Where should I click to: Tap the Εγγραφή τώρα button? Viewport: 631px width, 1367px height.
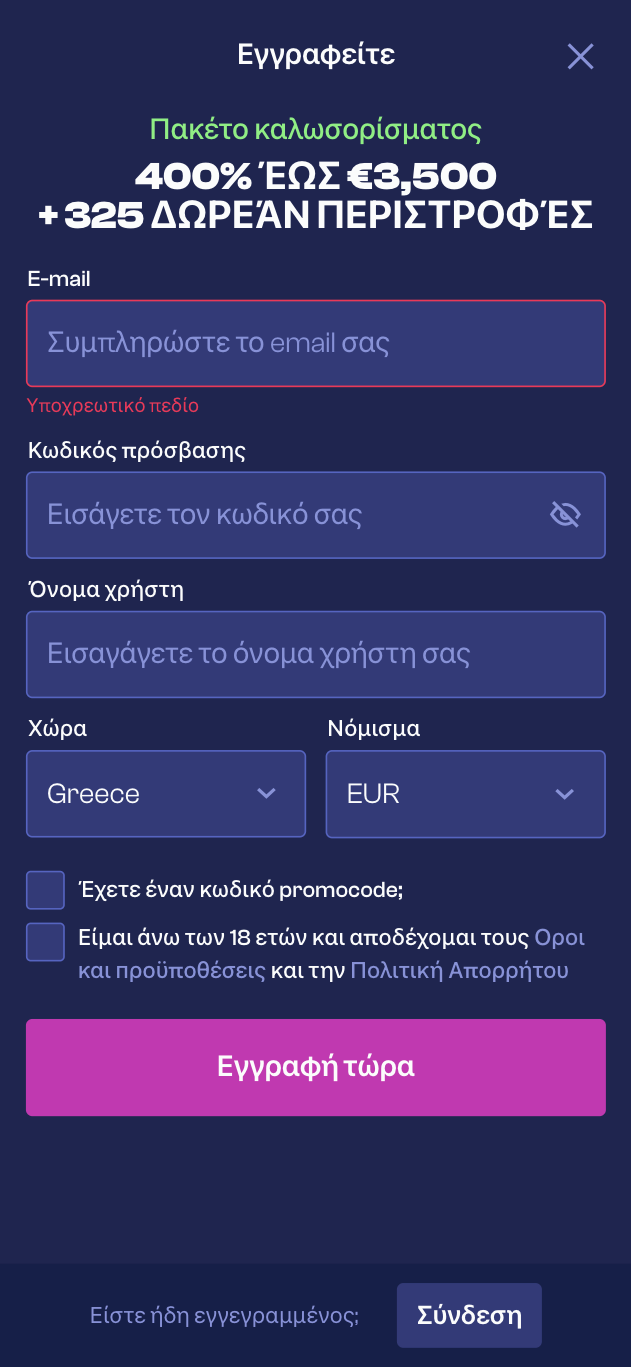tap(316, 1067)
